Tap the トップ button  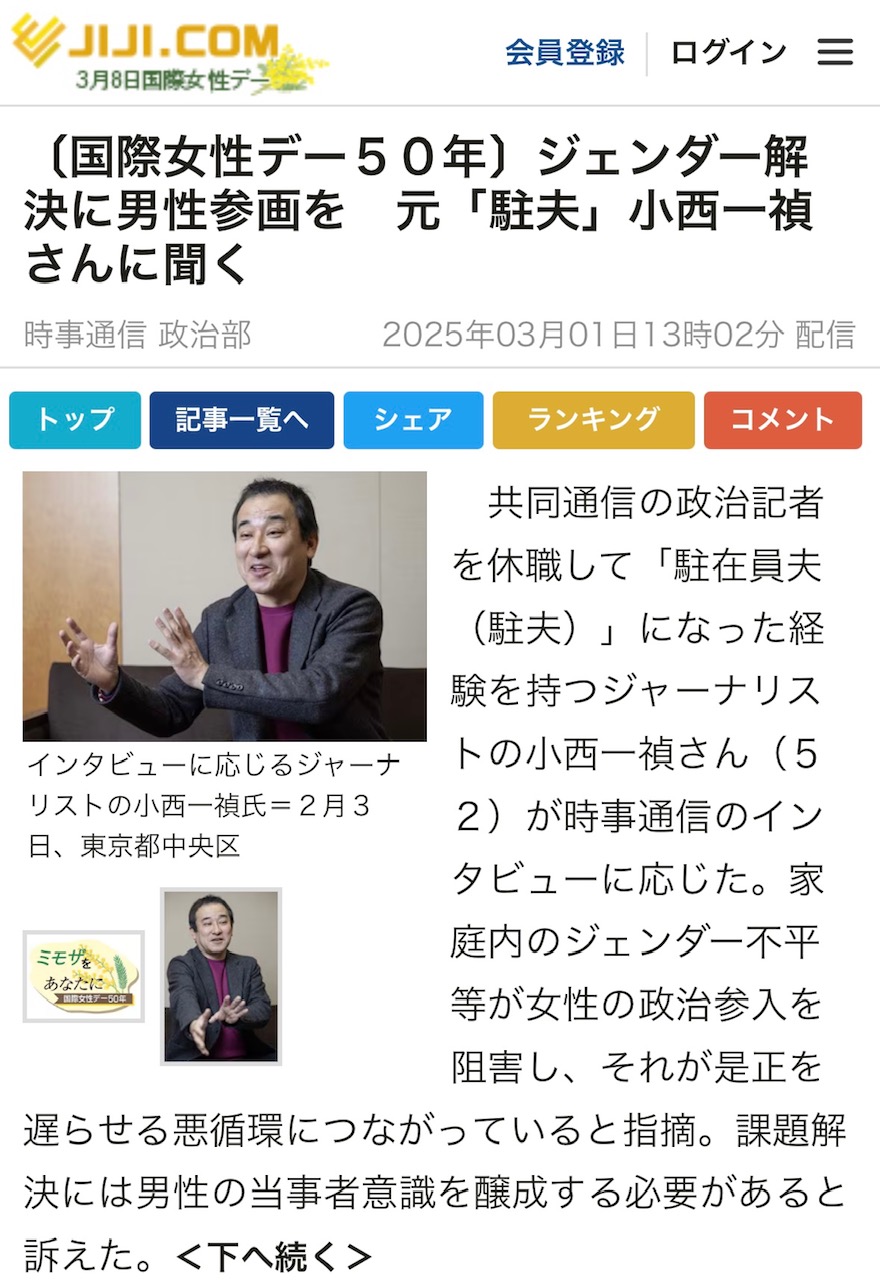(x=75, y=420)
